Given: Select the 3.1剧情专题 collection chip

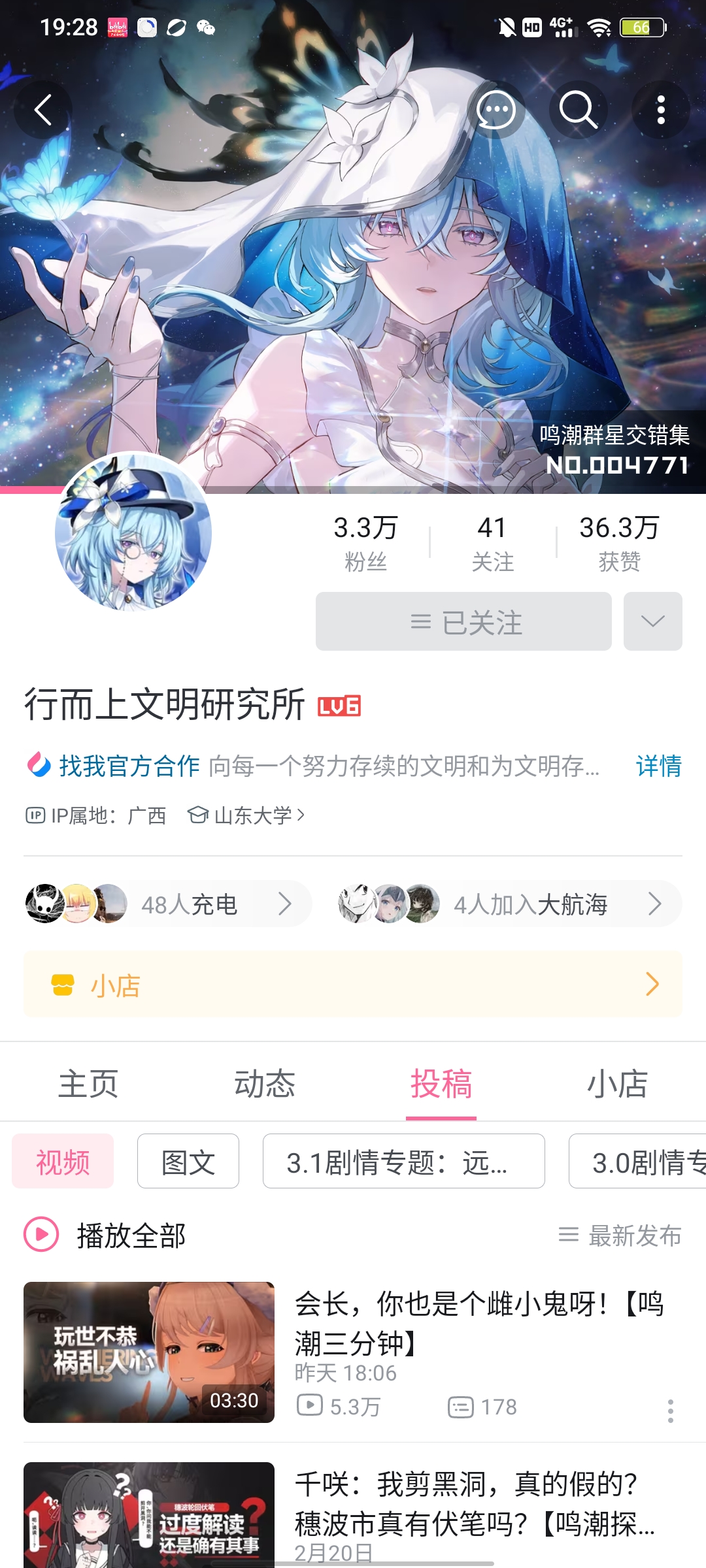Looking at the screenshot, I should tap(403, 1162).
